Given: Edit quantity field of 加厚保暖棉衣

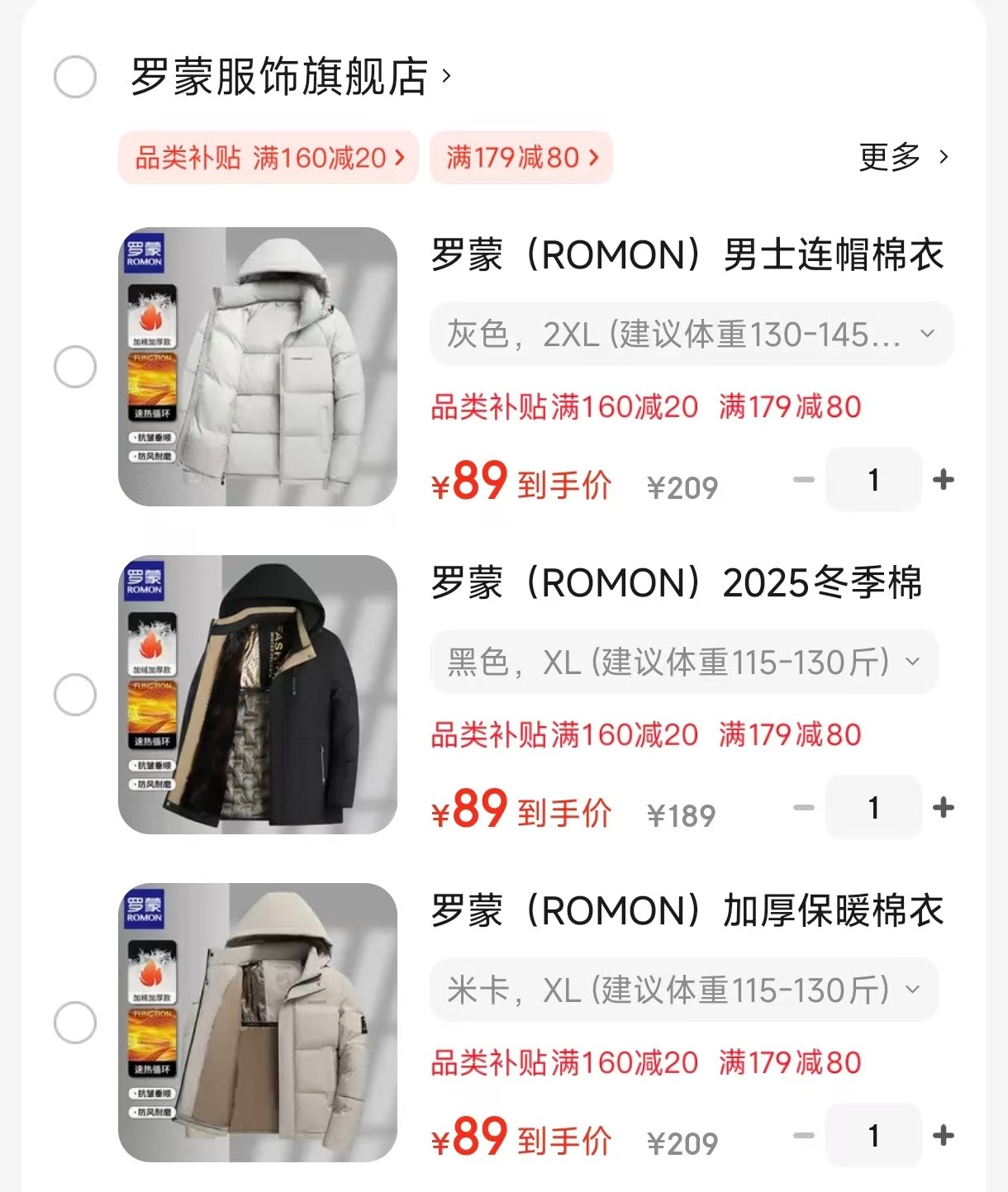Looking at the screenshot, I should pos(873,1136).
